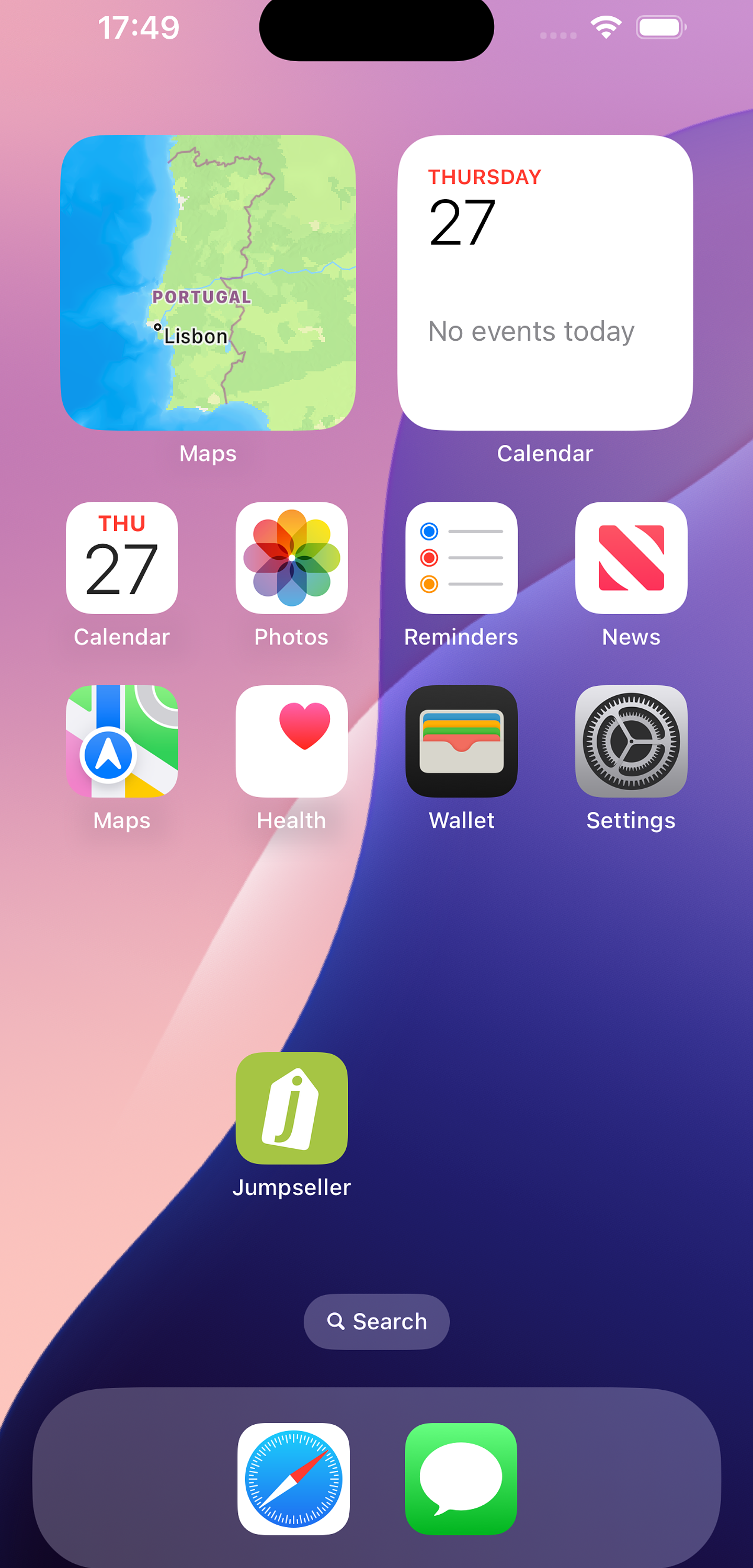Launch the Health app

click(x=291, y=740)
